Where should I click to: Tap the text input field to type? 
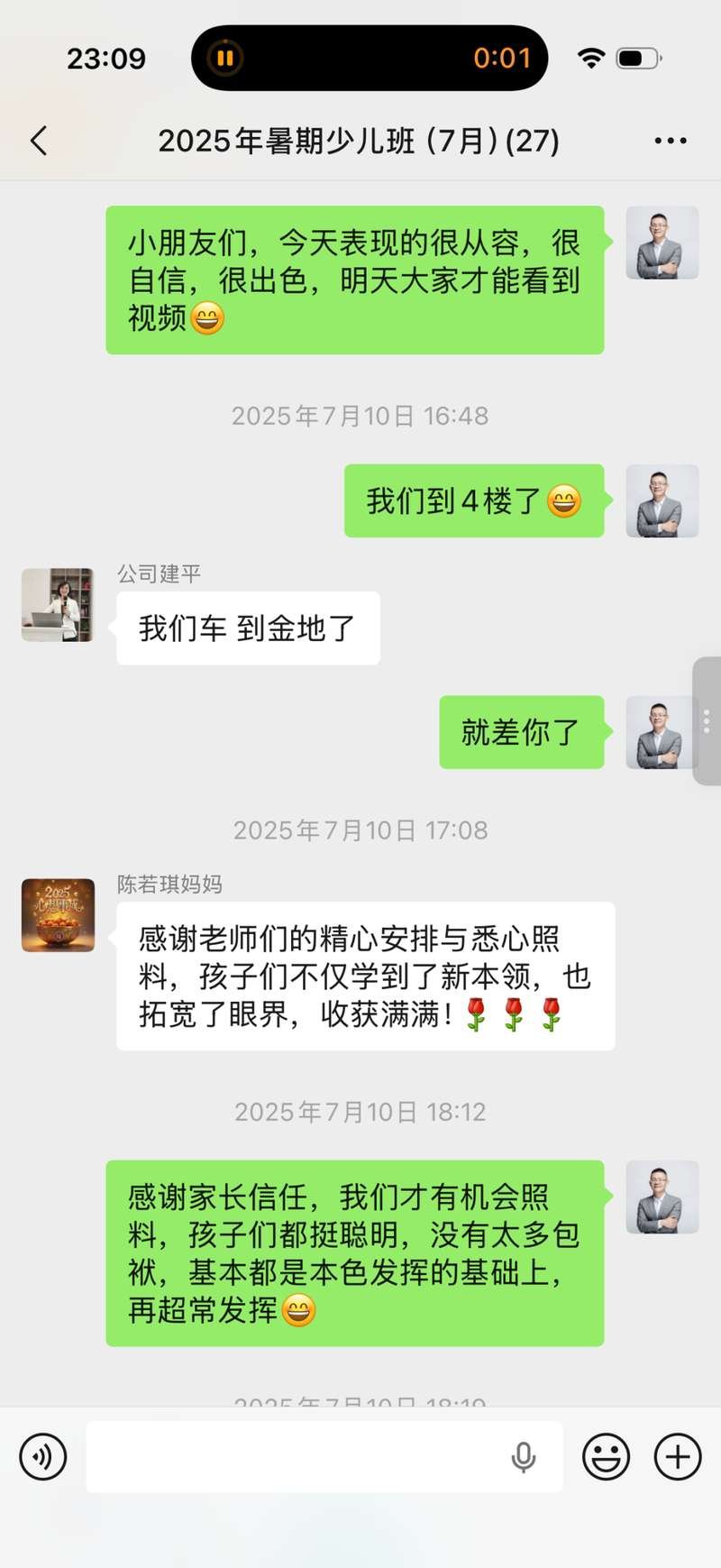[x=297, y=1457]
